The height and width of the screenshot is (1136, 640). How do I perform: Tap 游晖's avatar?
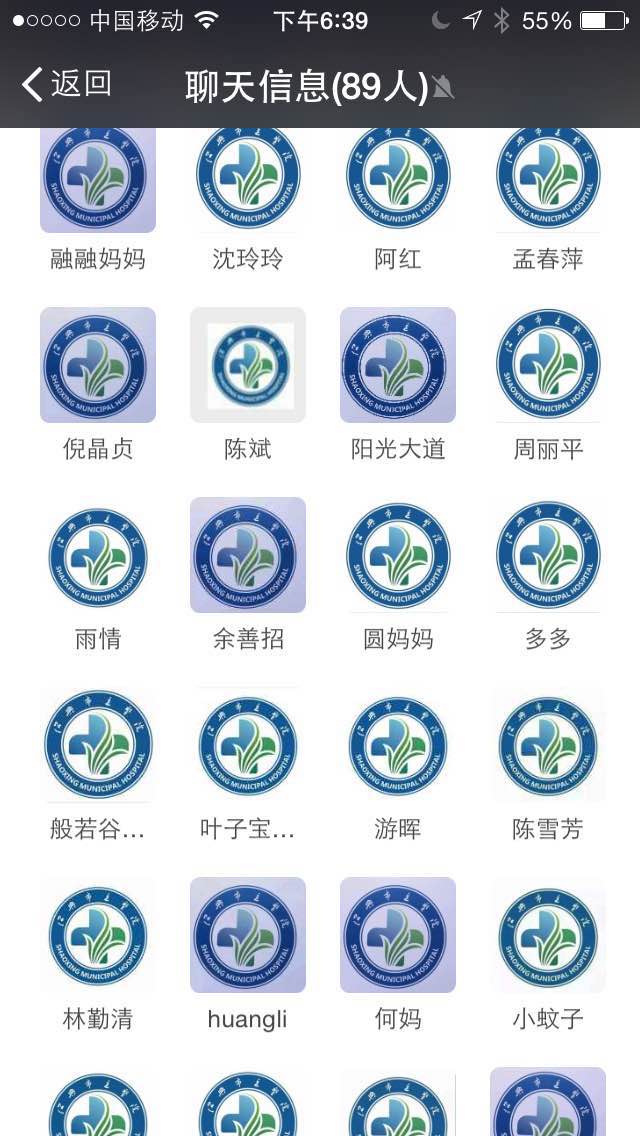tap(398, 745)
